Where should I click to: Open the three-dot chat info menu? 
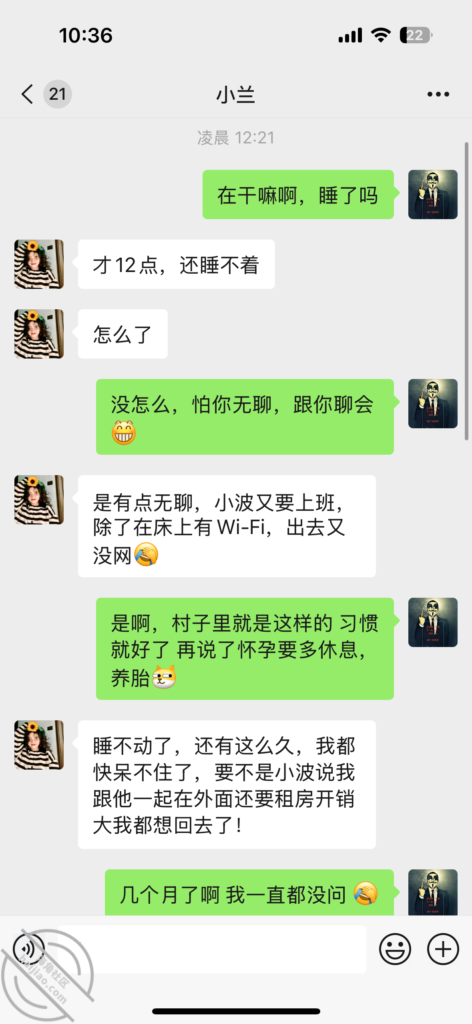[438, 95]
